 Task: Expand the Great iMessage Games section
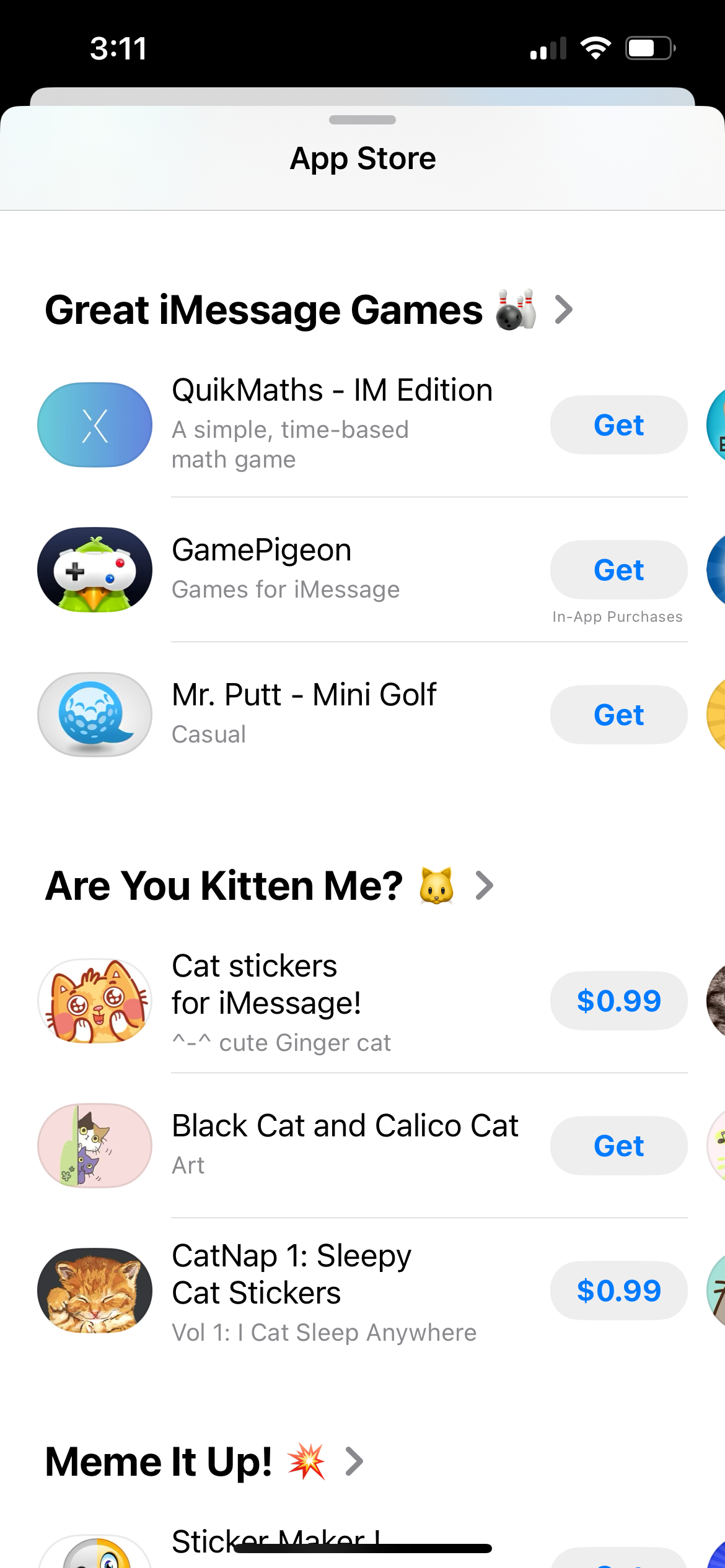coord(563,310)
